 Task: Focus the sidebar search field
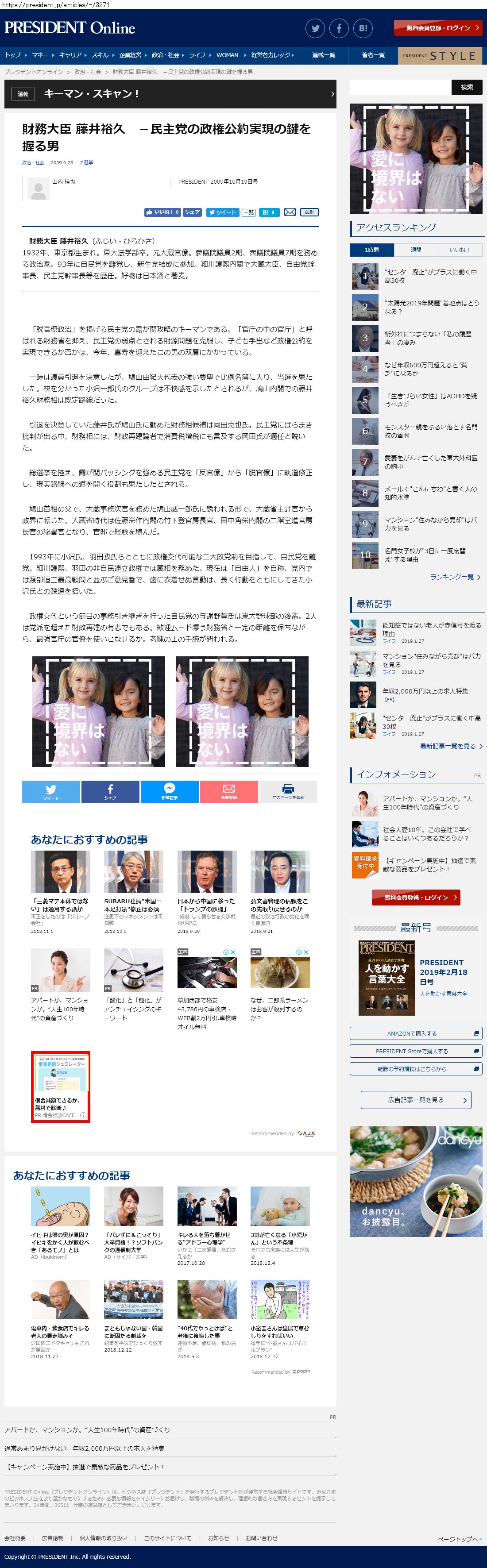[400, 87]
